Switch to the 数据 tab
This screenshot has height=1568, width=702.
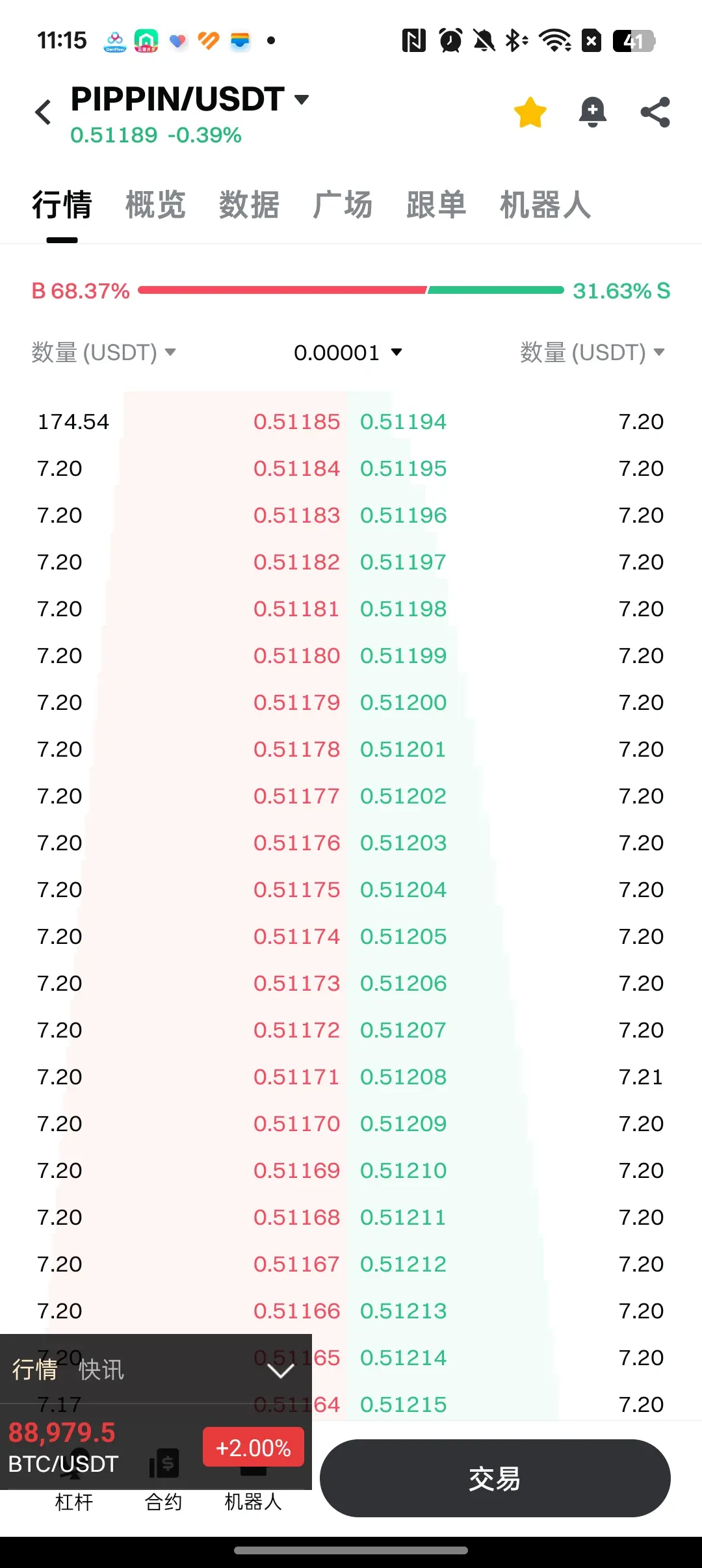249,205
